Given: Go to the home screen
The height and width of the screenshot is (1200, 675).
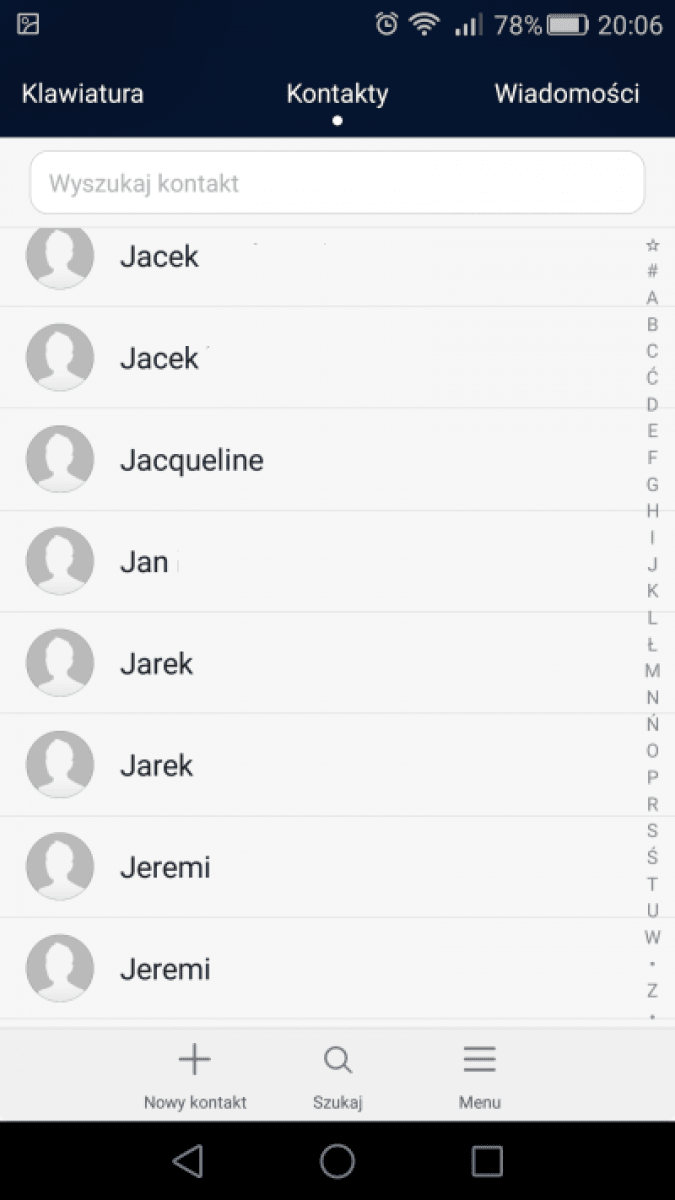Looking at the screenshot, I should (x=337, y=1160).
